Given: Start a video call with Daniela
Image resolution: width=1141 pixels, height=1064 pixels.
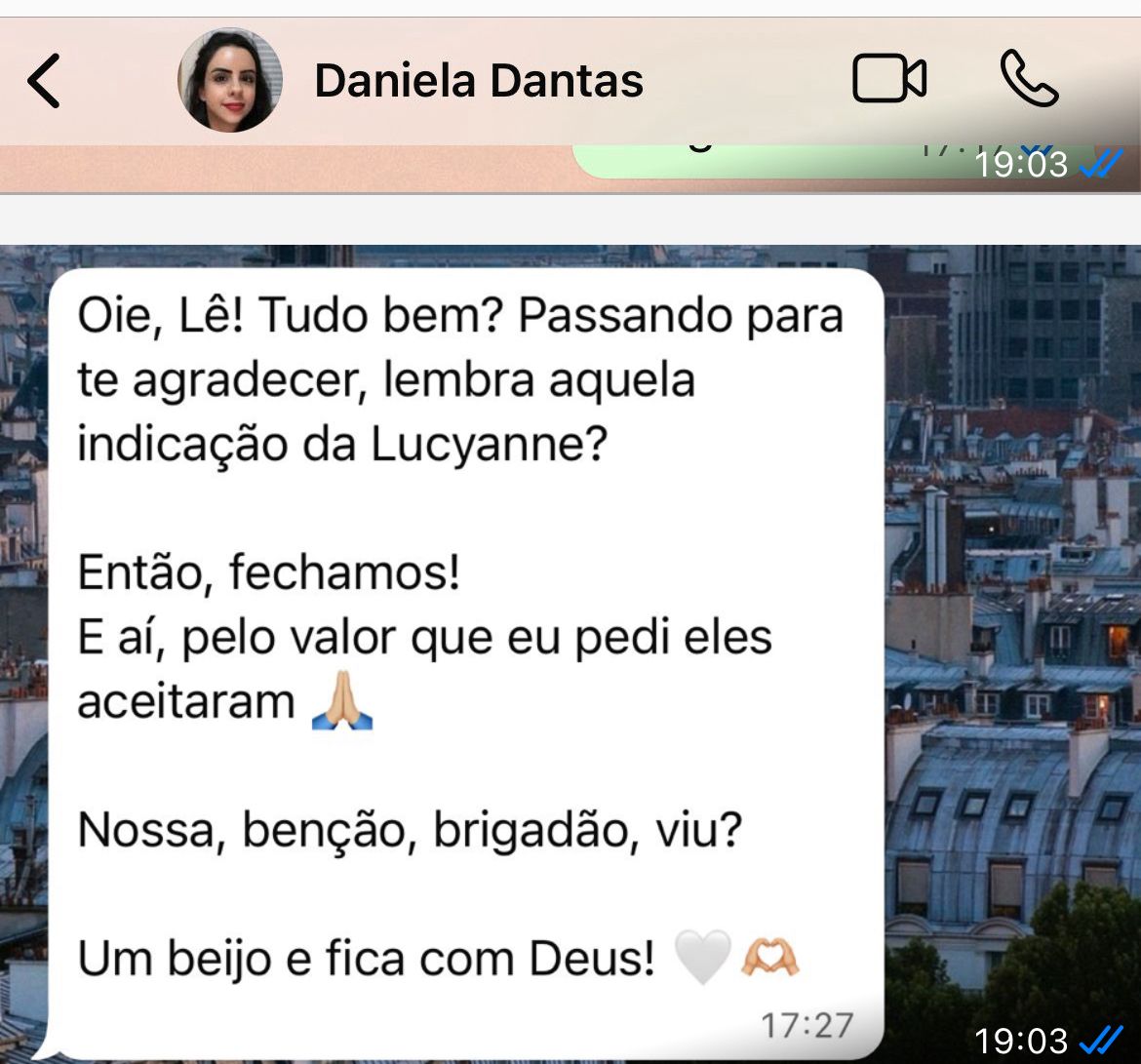Looking at the screenshot, I should point(888,79).
